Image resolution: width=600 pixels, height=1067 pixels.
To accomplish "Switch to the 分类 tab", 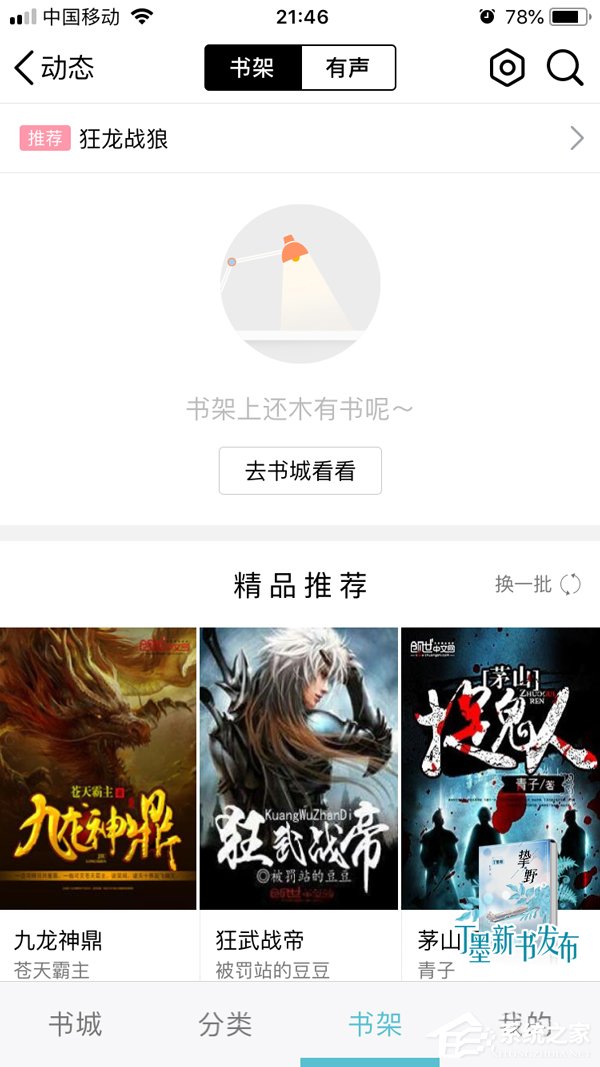I will pos(225,1025).
